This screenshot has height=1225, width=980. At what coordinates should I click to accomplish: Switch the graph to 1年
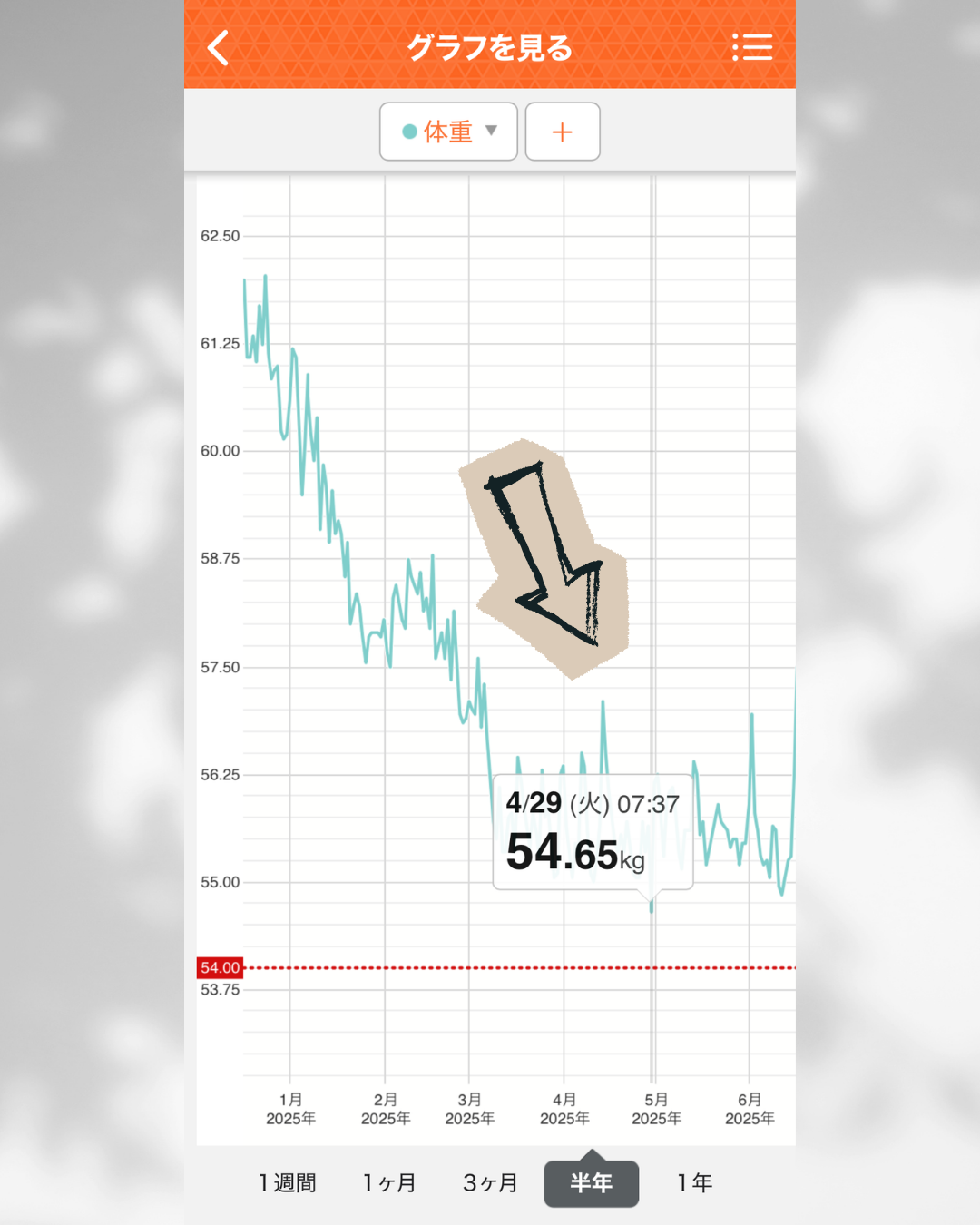[695, 1182]
